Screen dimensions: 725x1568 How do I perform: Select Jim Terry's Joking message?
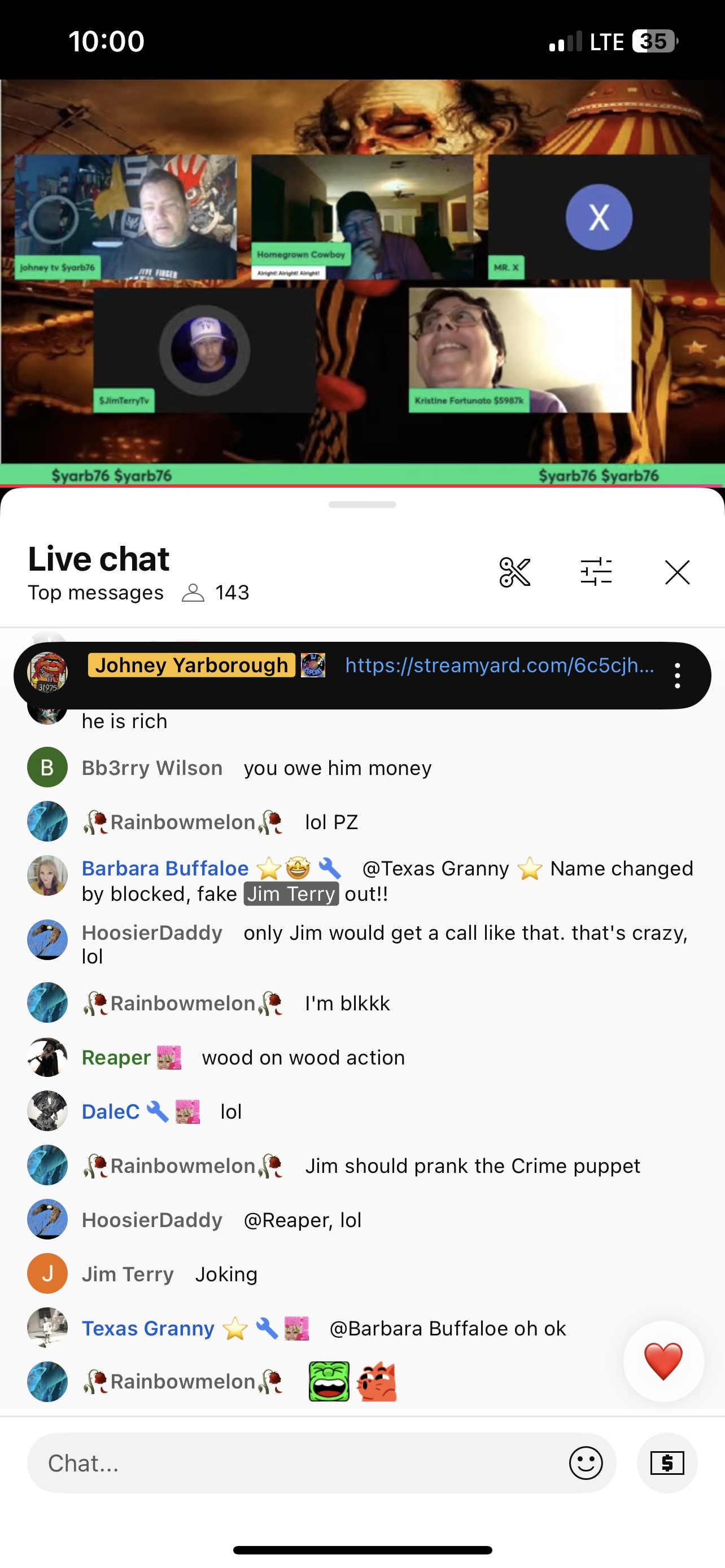click(226, 1274)
